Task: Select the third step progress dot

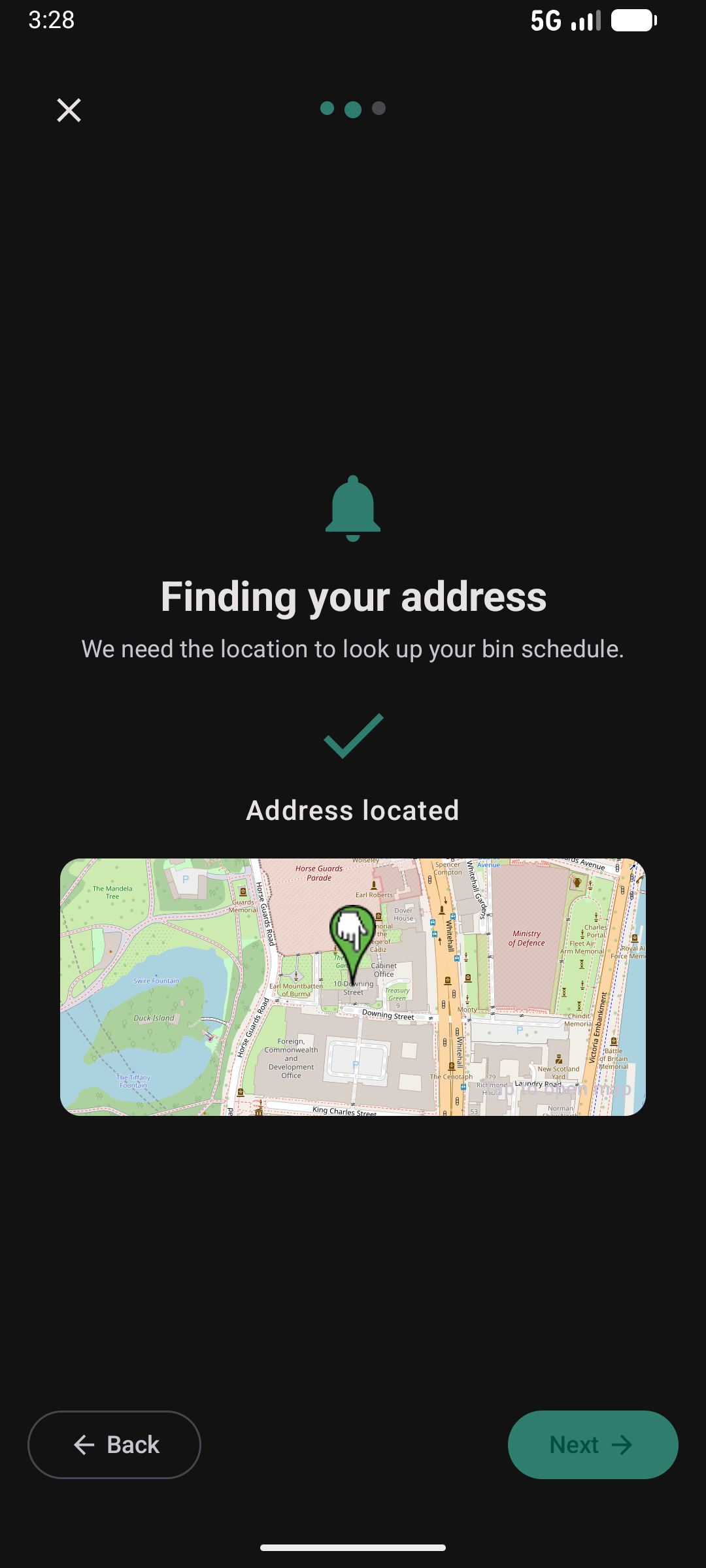Action: coord(379,108)
